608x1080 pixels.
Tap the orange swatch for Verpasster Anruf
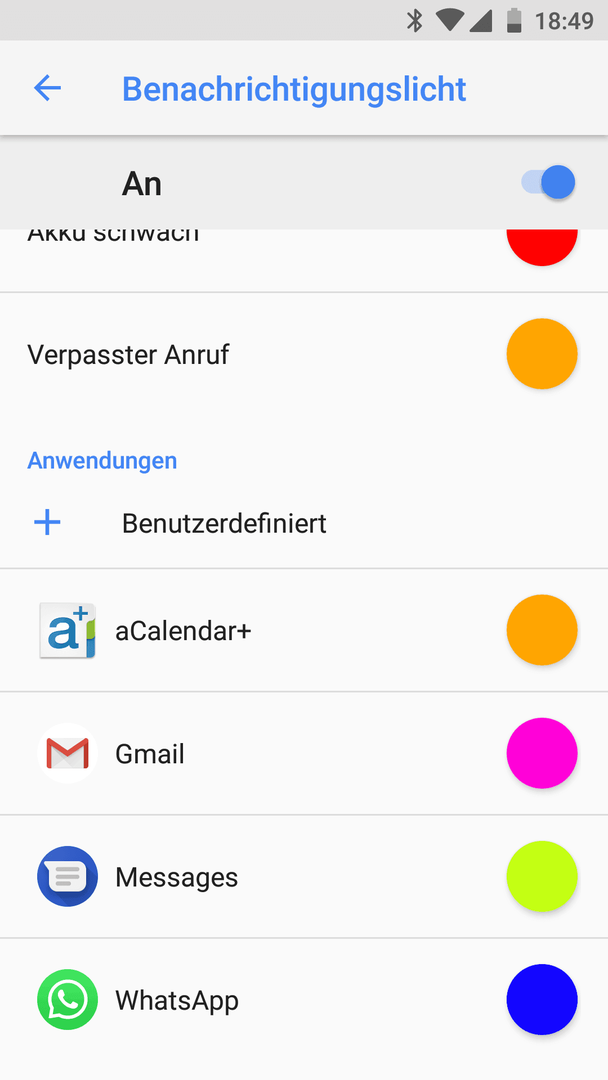tap(542, 354)
